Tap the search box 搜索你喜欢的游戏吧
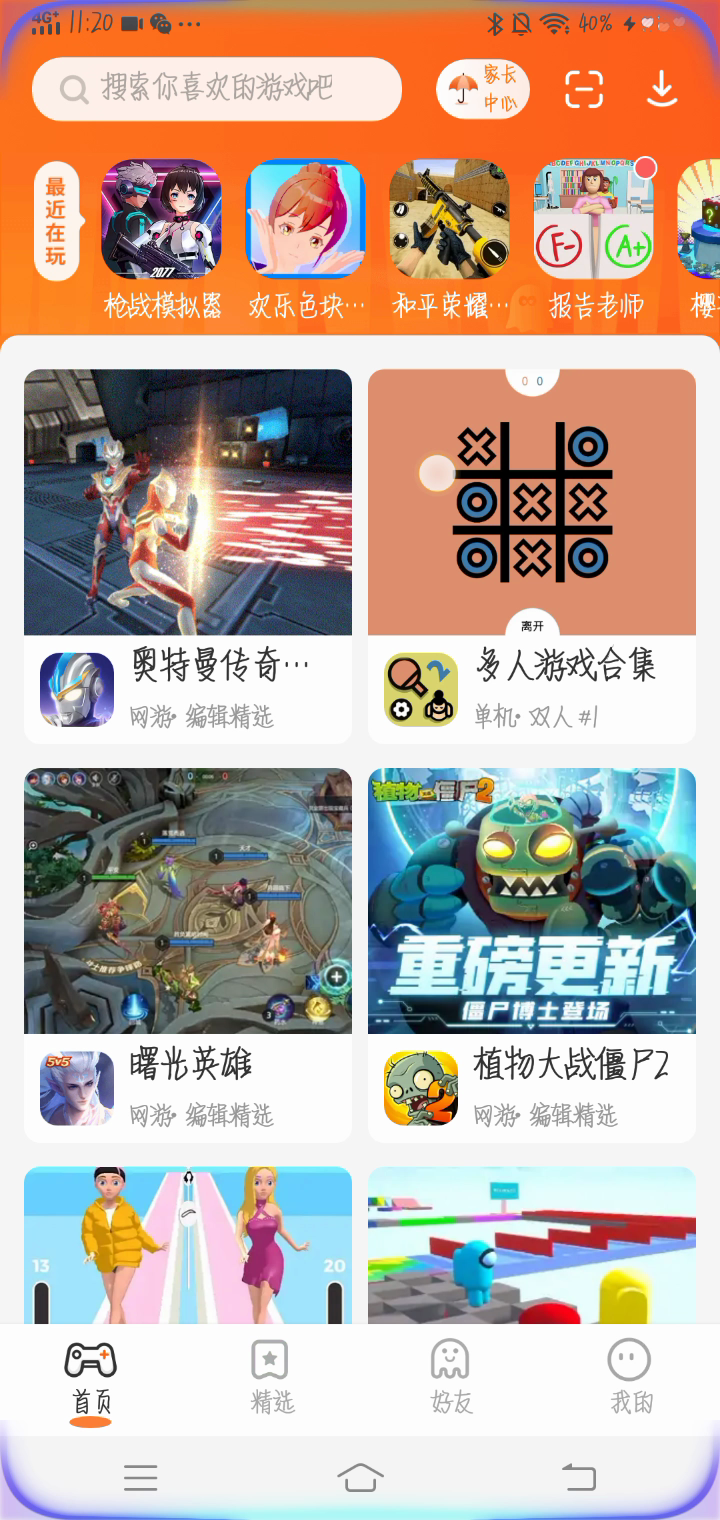Viewport: 720px width, 1520px height. tap(217, 89)
